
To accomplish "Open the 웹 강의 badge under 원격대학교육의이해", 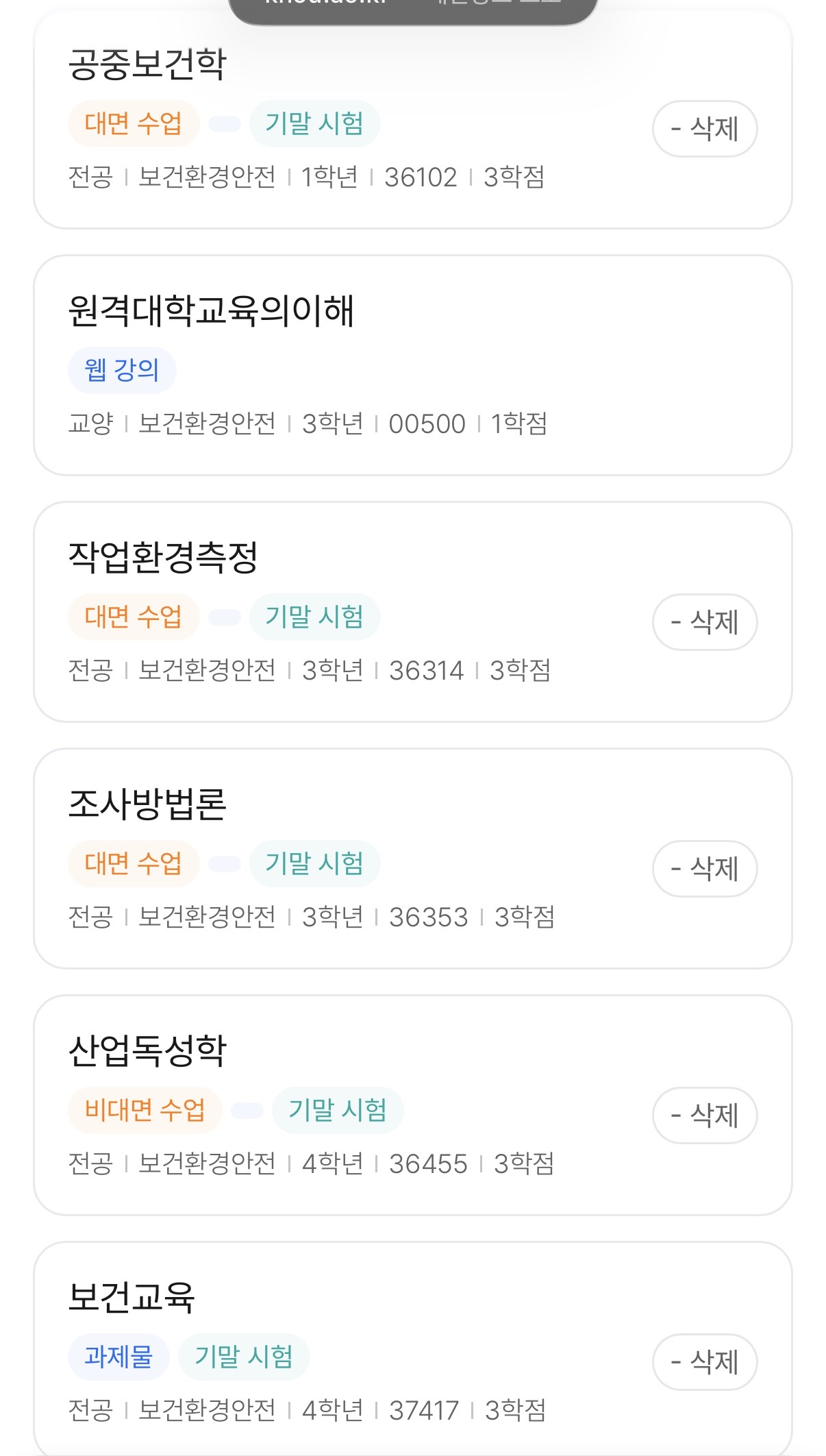I will click(123, 369).
